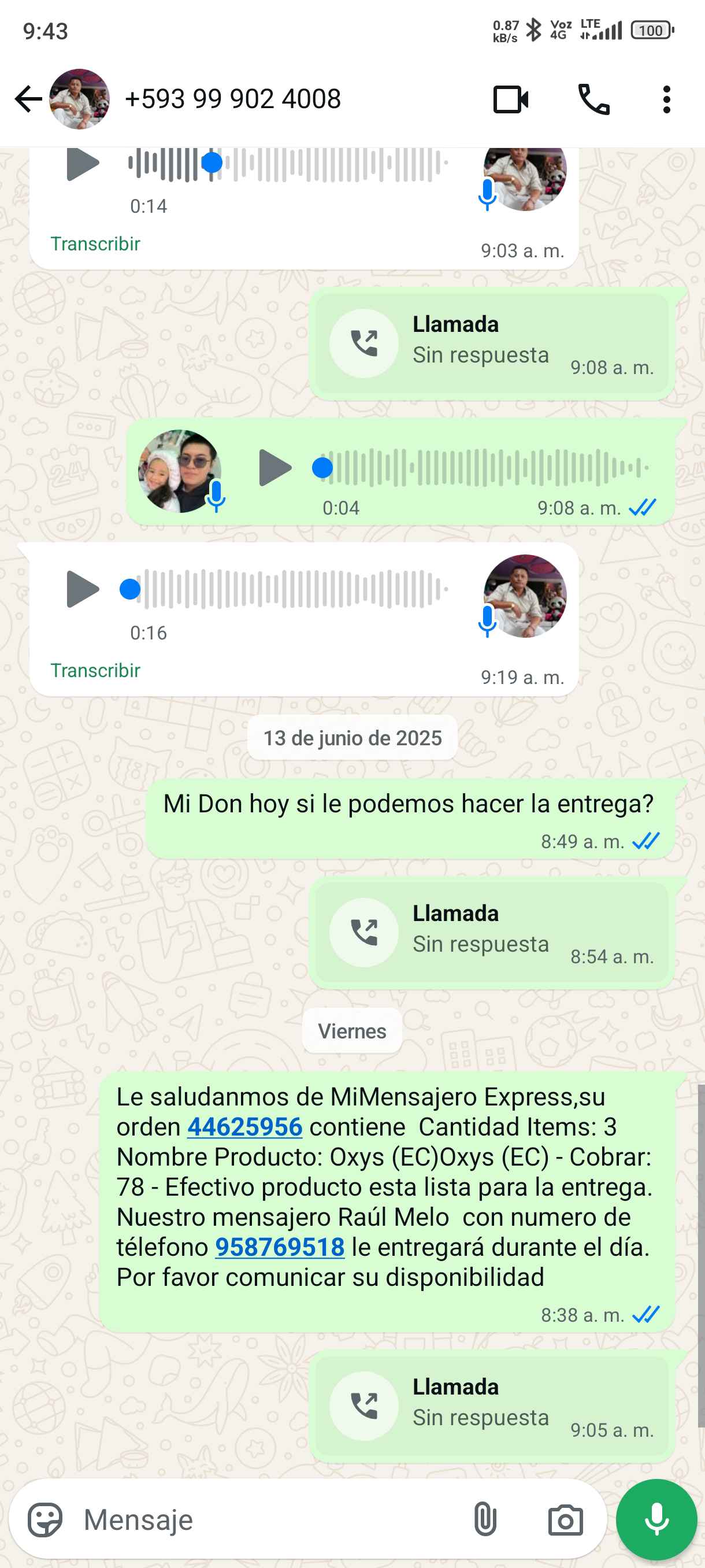Play the 0:16 voice message
The image size is (705, 1568).
pyautogui.click(x=82, y=589)
